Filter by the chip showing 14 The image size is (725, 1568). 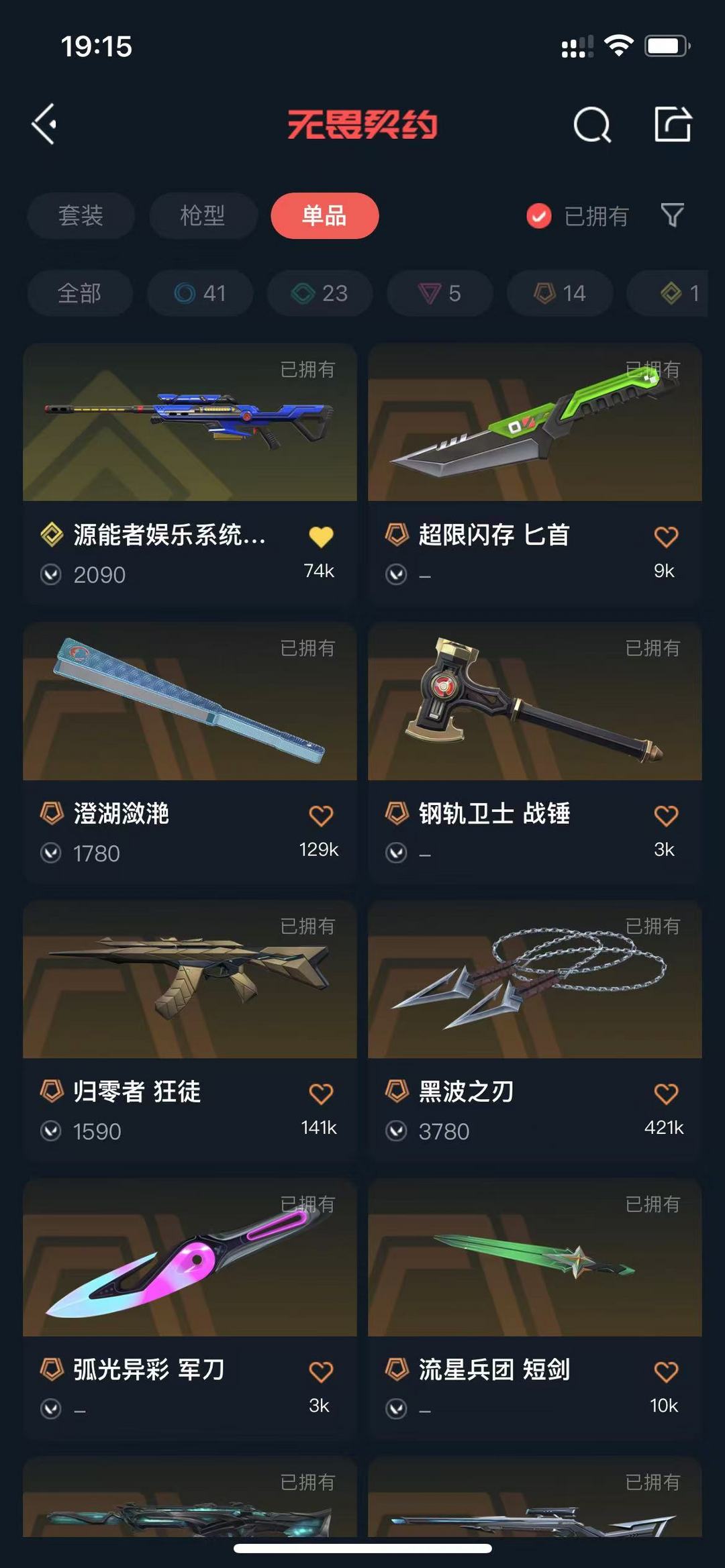point(560,293)
